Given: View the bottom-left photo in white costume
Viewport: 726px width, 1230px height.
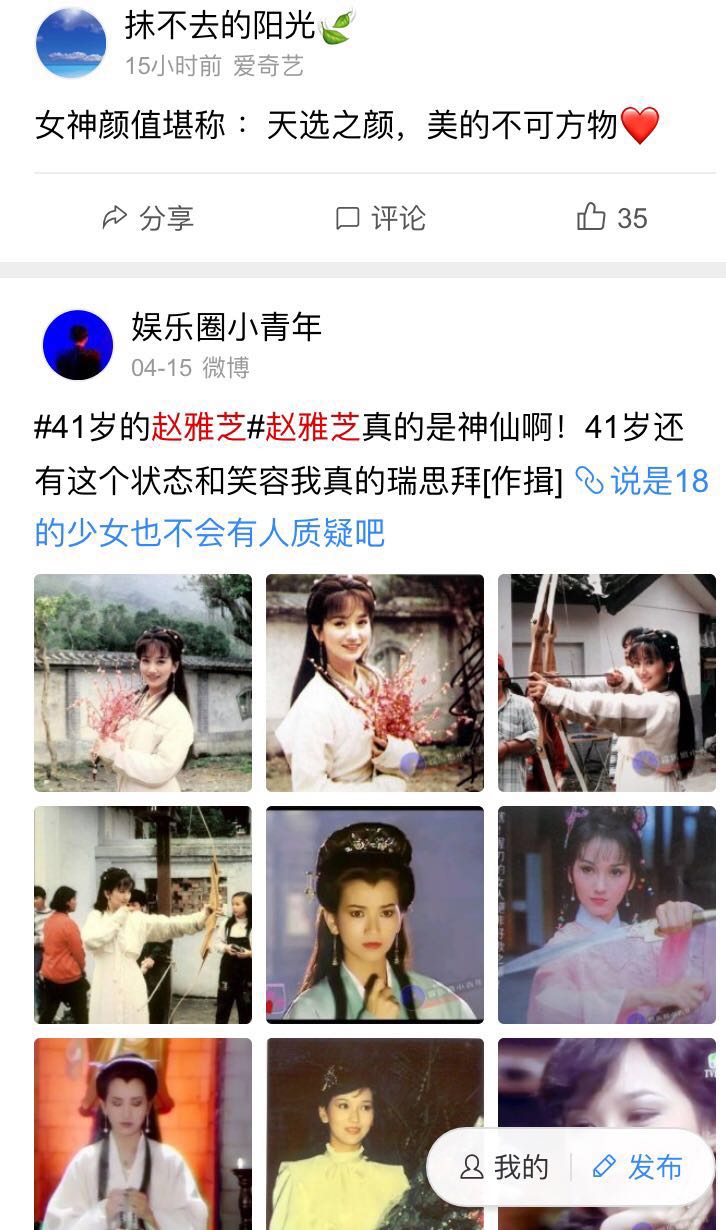Looking at the screenshot, I should click(143, 1134).
